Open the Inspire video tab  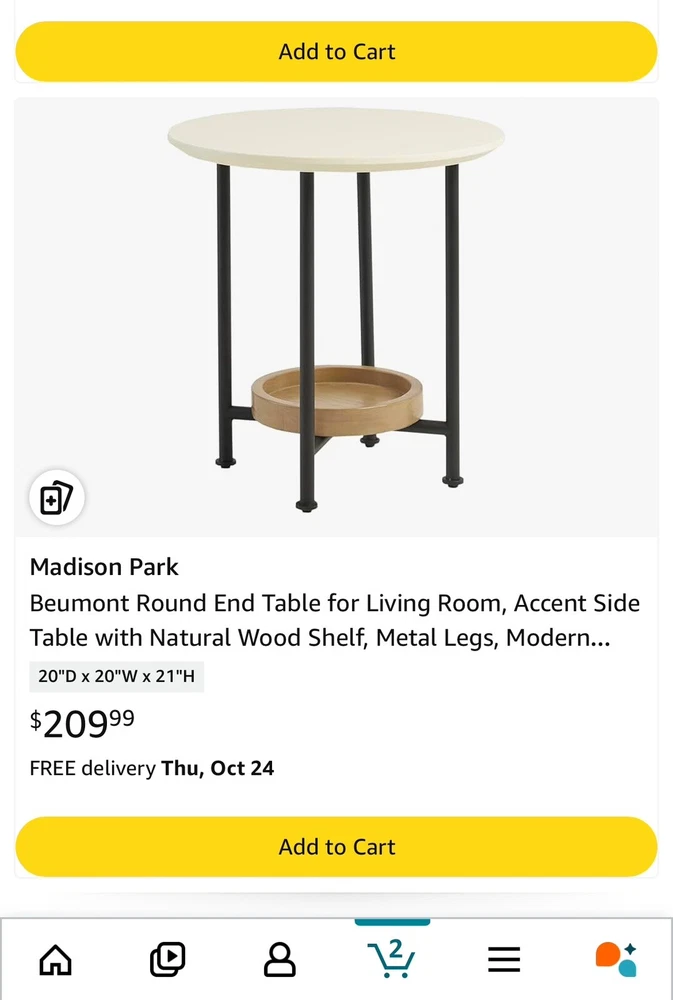[x=168, y=960]
